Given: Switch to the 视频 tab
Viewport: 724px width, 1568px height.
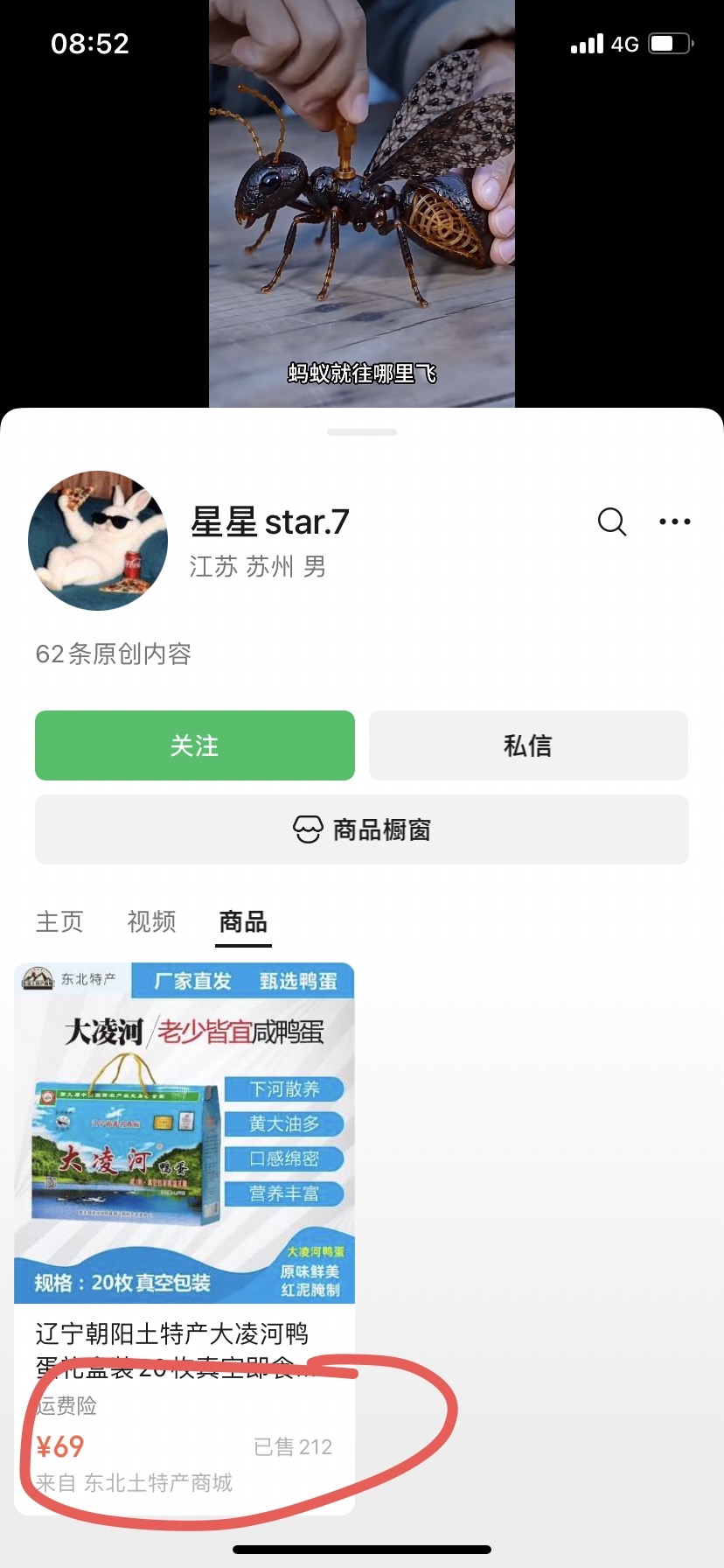Looking at the screenshot, I should click(x=151, y=921).
